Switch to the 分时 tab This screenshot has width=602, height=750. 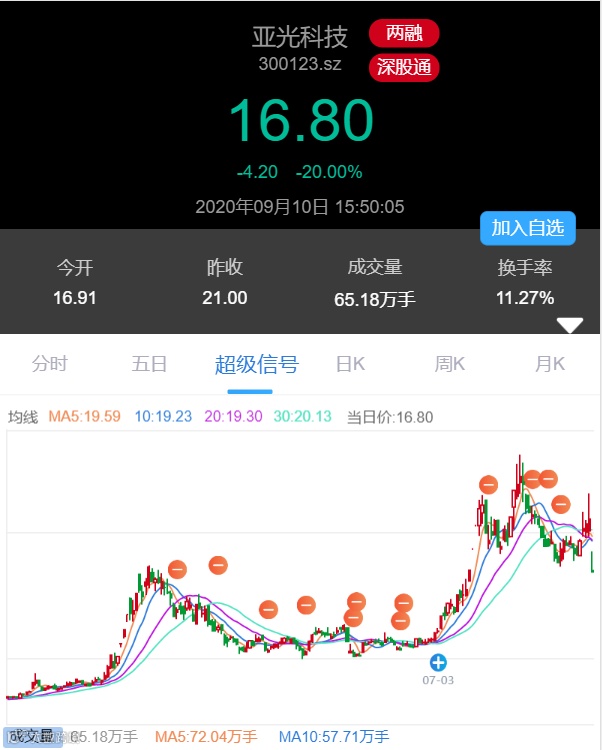click(50, 364)
